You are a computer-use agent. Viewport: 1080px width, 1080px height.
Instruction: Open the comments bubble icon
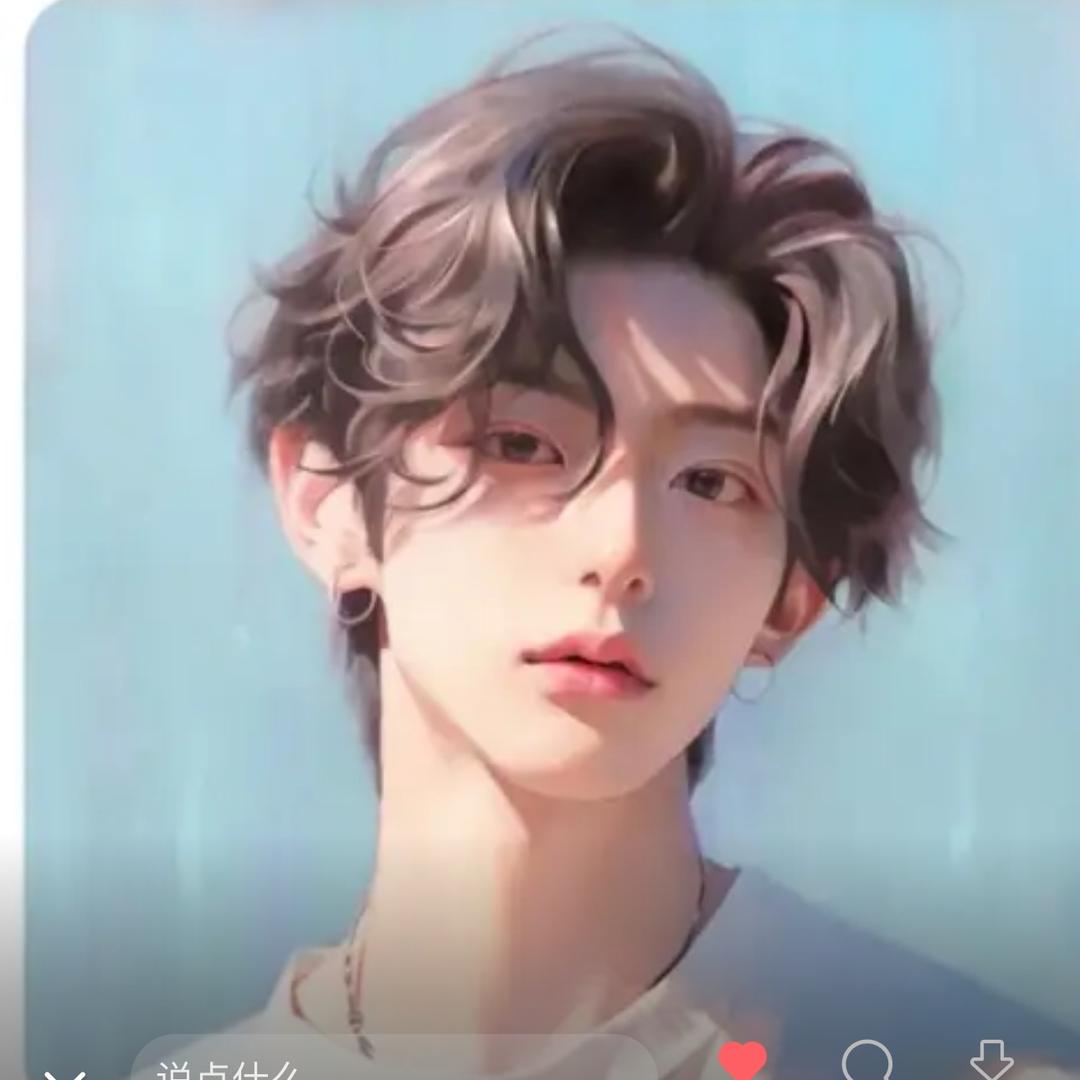[x=867, y=1062]
